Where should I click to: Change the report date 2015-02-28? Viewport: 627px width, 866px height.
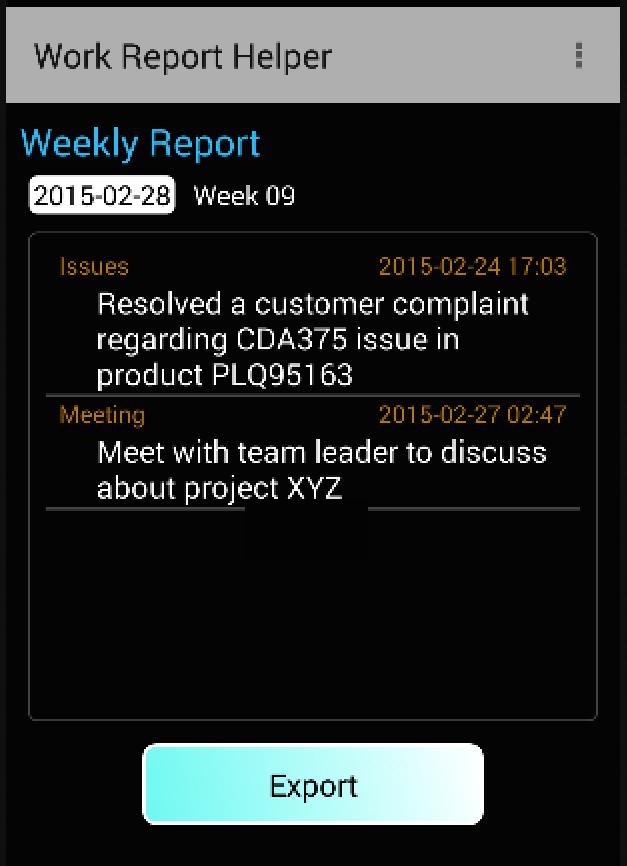(102, 195)
